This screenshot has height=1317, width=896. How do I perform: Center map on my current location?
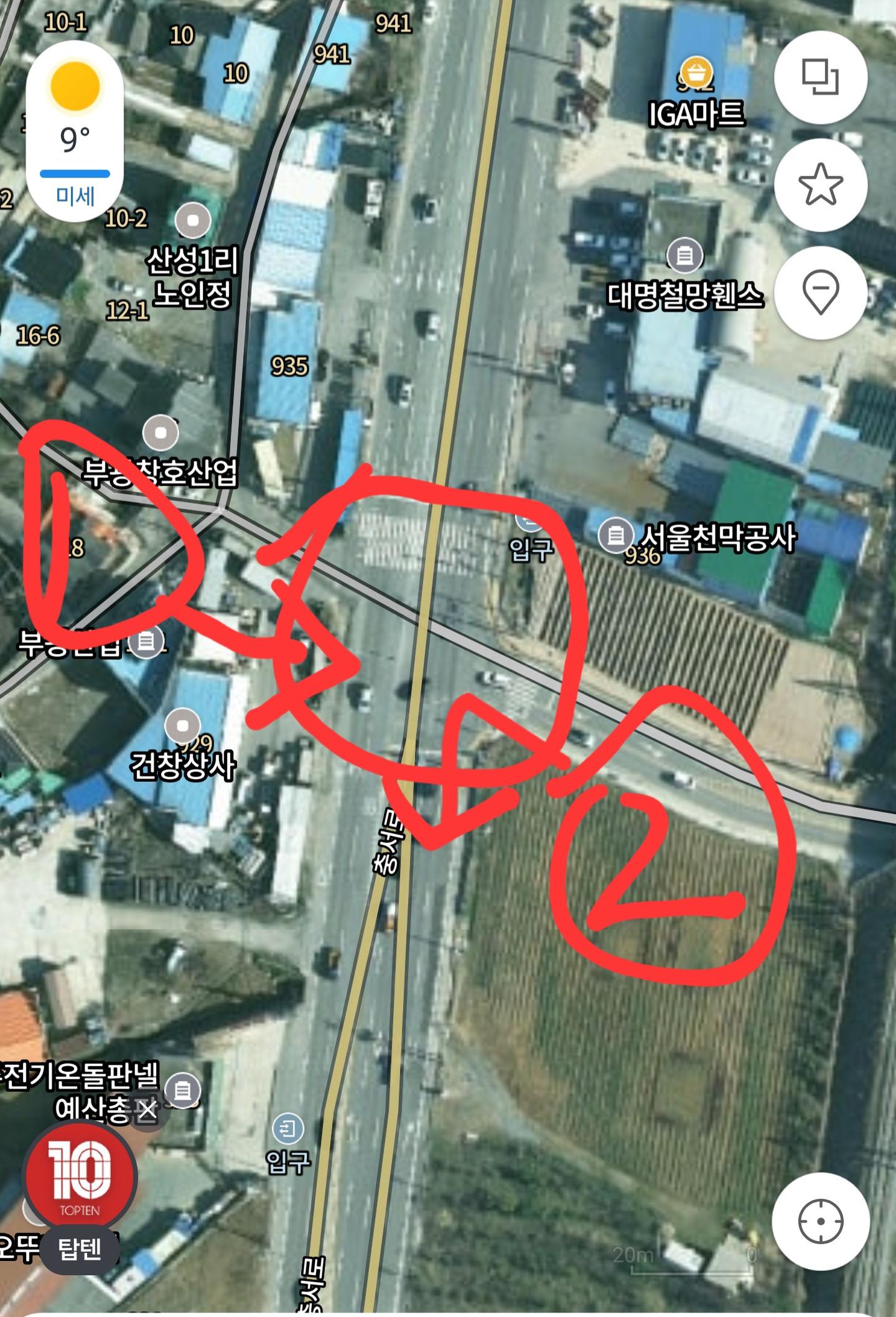pos(820,1221)
